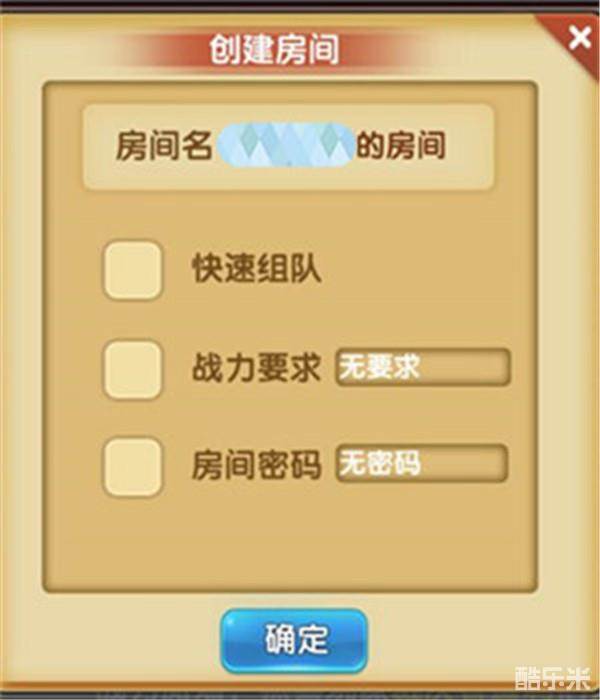Edit the 无要求 power requirement field
600x700 pixels.
(423, 368)
